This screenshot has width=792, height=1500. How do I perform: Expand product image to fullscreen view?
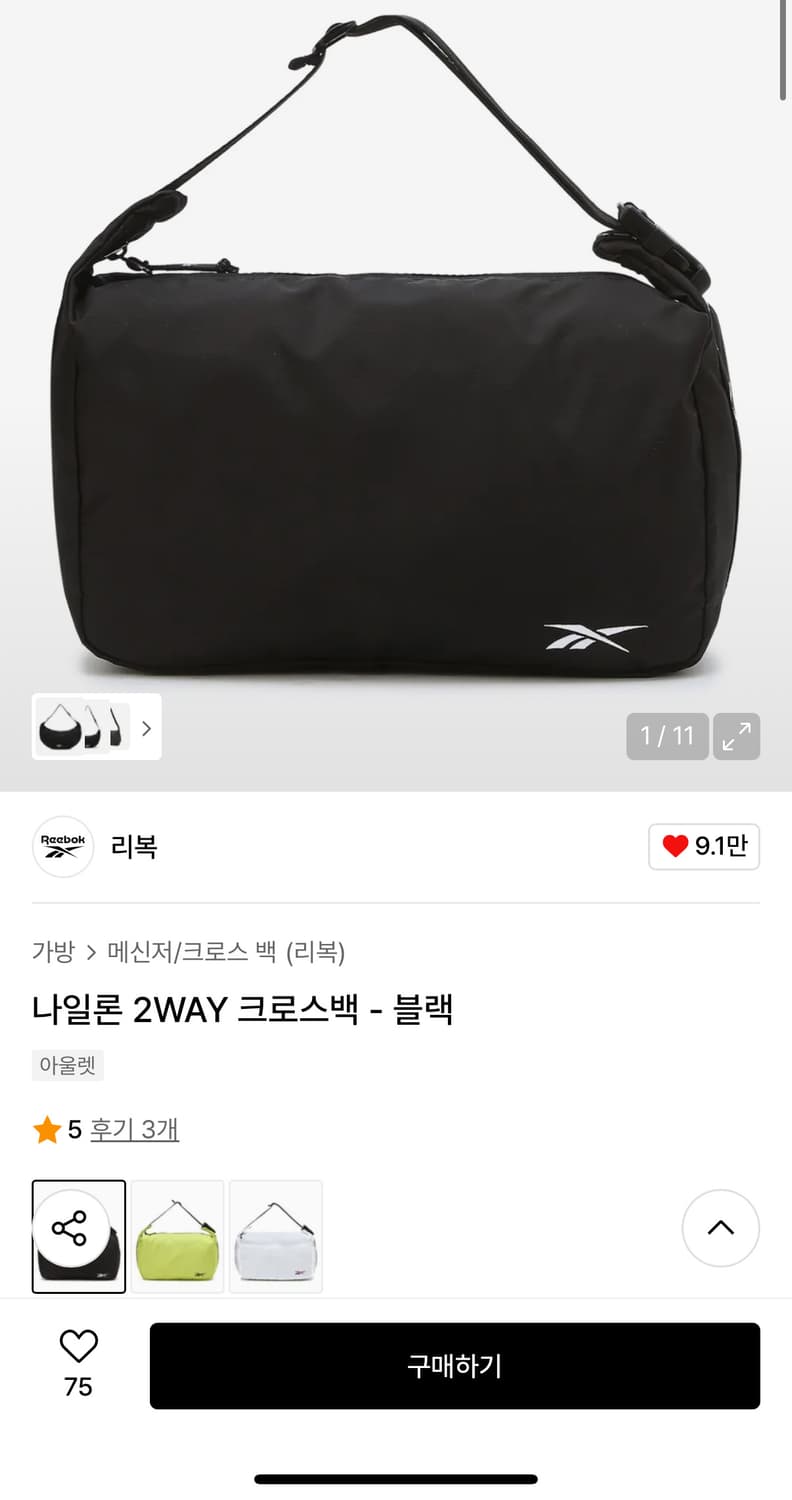tap(737, 736)
